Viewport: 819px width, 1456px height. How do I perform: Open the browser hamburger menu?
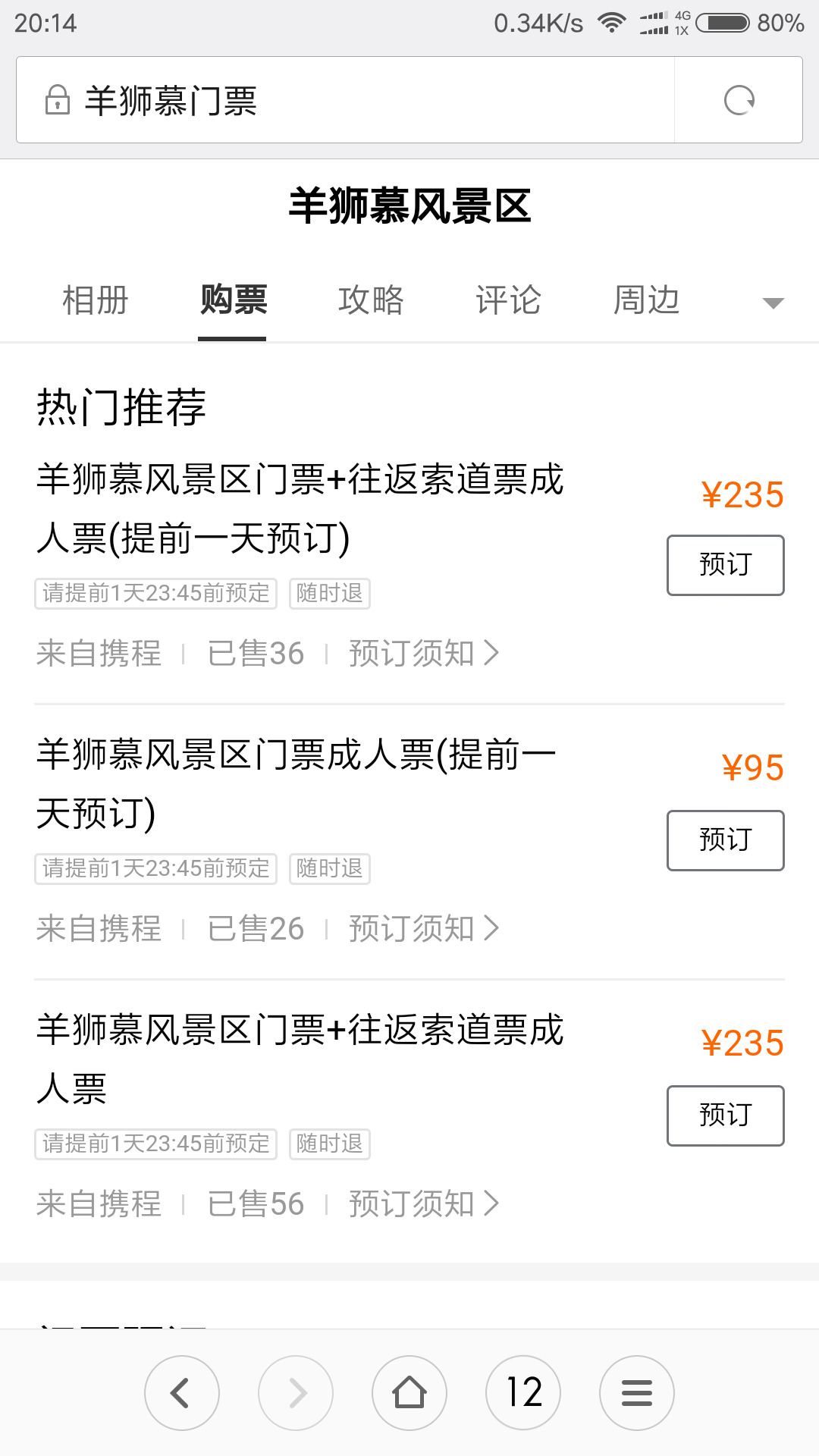637,1393
